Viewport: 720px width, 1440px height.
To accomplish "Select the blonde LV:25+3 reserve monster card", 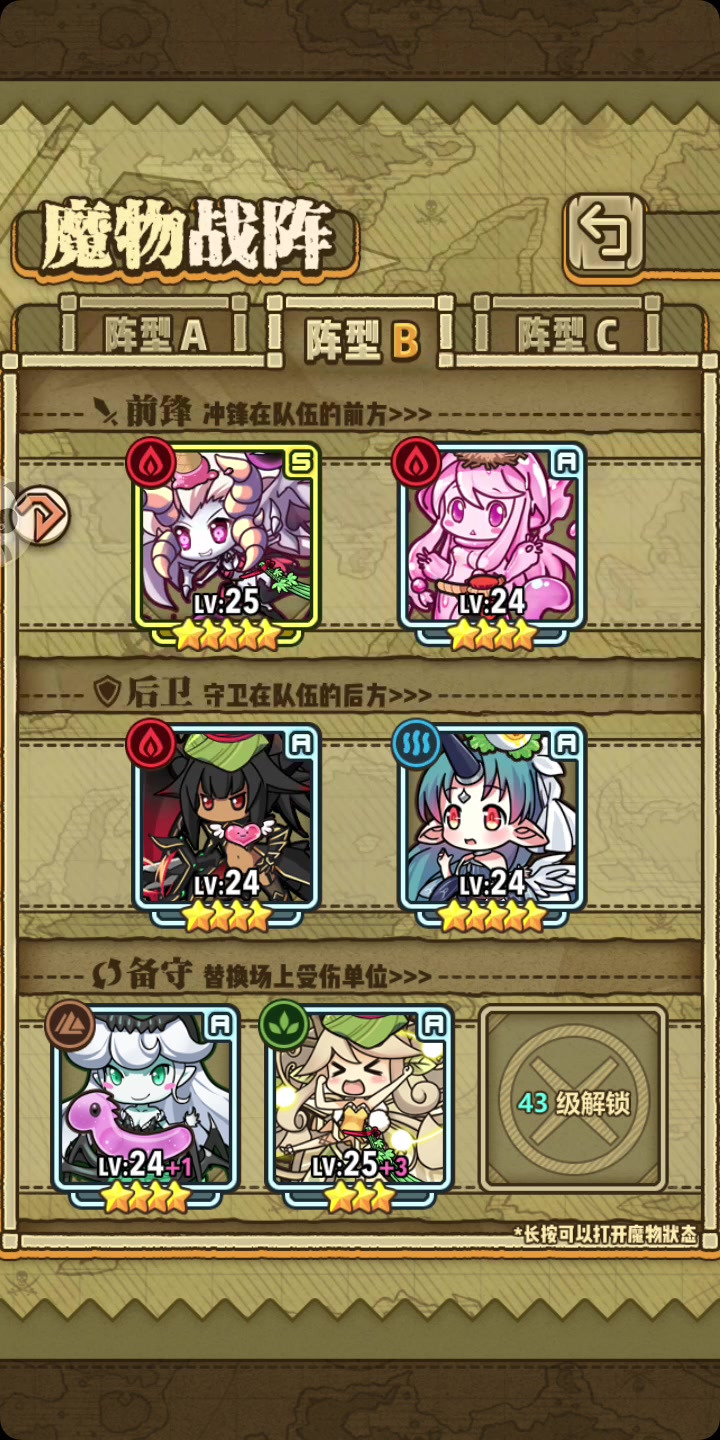I will coord(360,1100).
